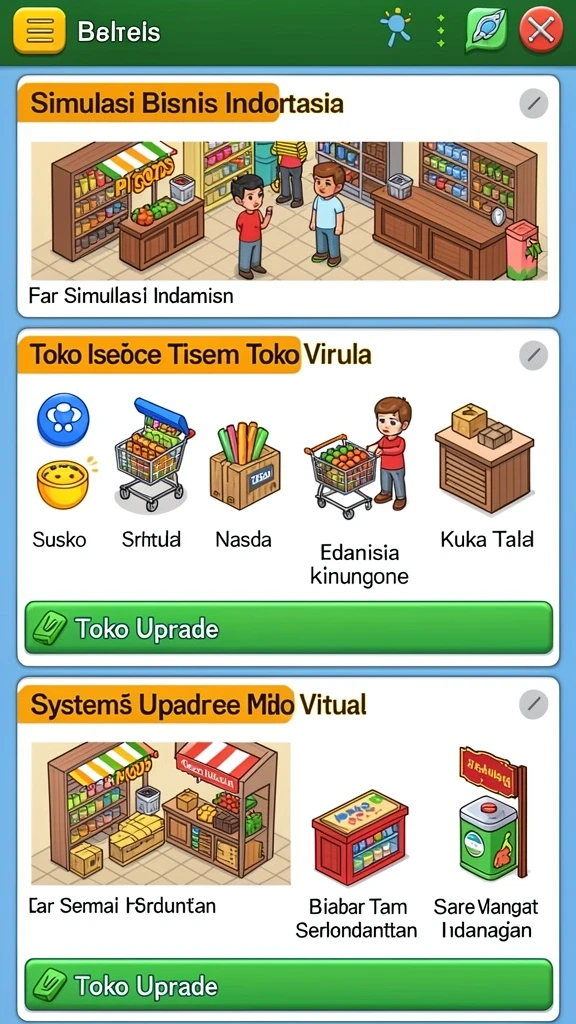Select the Srhtulal shopping cart item
The height and width of the screenshot is (1024, 576).
[152, 472]
